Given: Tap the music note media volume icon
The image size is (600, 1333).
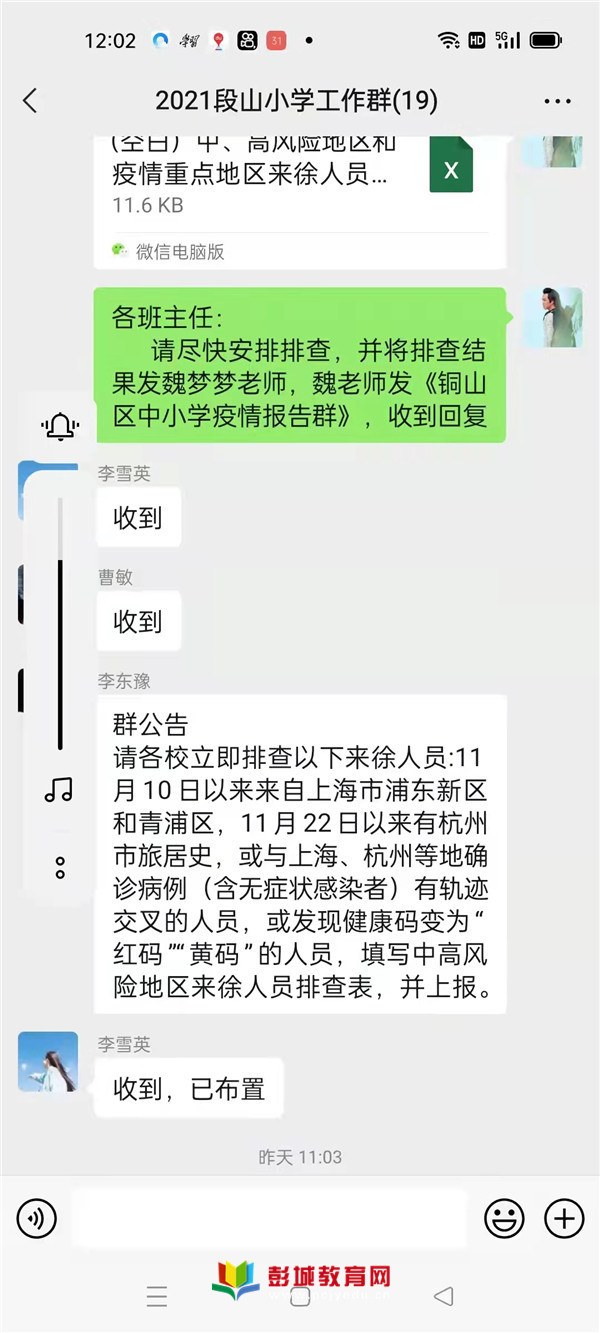Looking at the screenshot, I should [x=60, y=790].
